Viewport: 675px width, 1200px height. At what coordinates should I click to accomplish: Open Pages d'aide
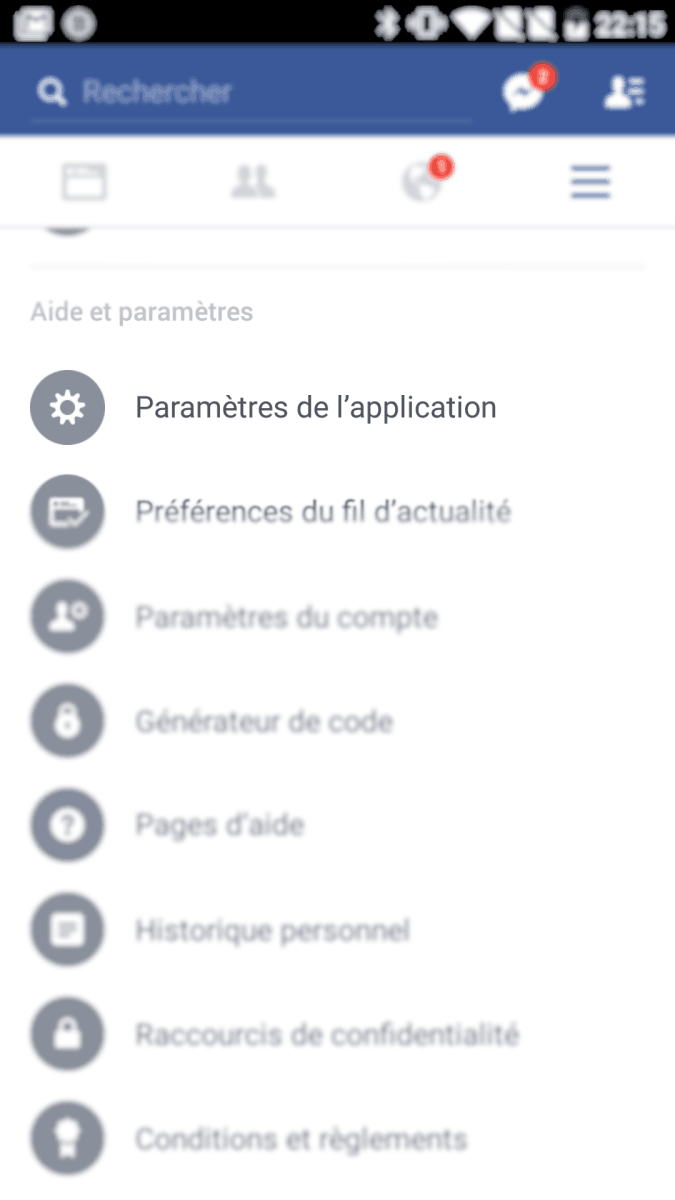337,826
